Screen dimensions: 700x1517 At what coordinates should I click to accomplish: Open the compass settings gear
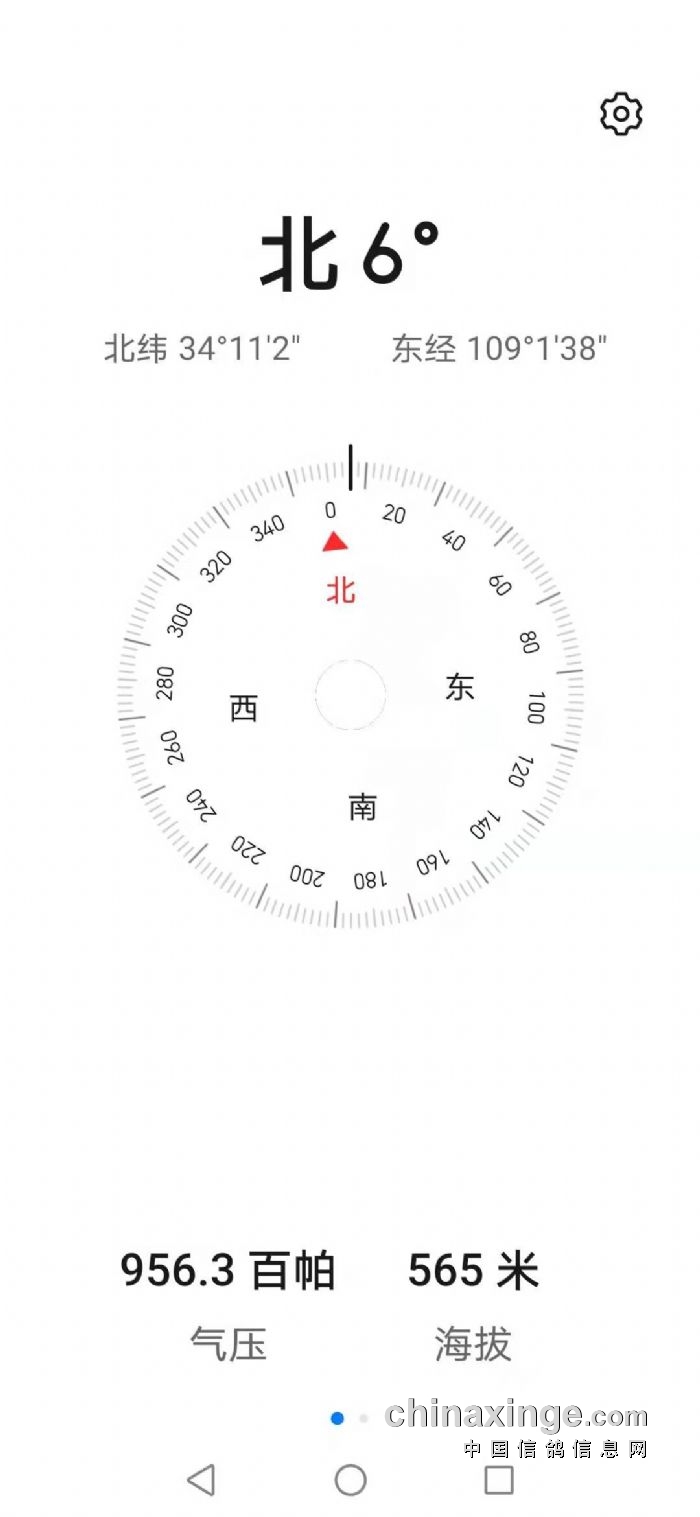[621, 114]
